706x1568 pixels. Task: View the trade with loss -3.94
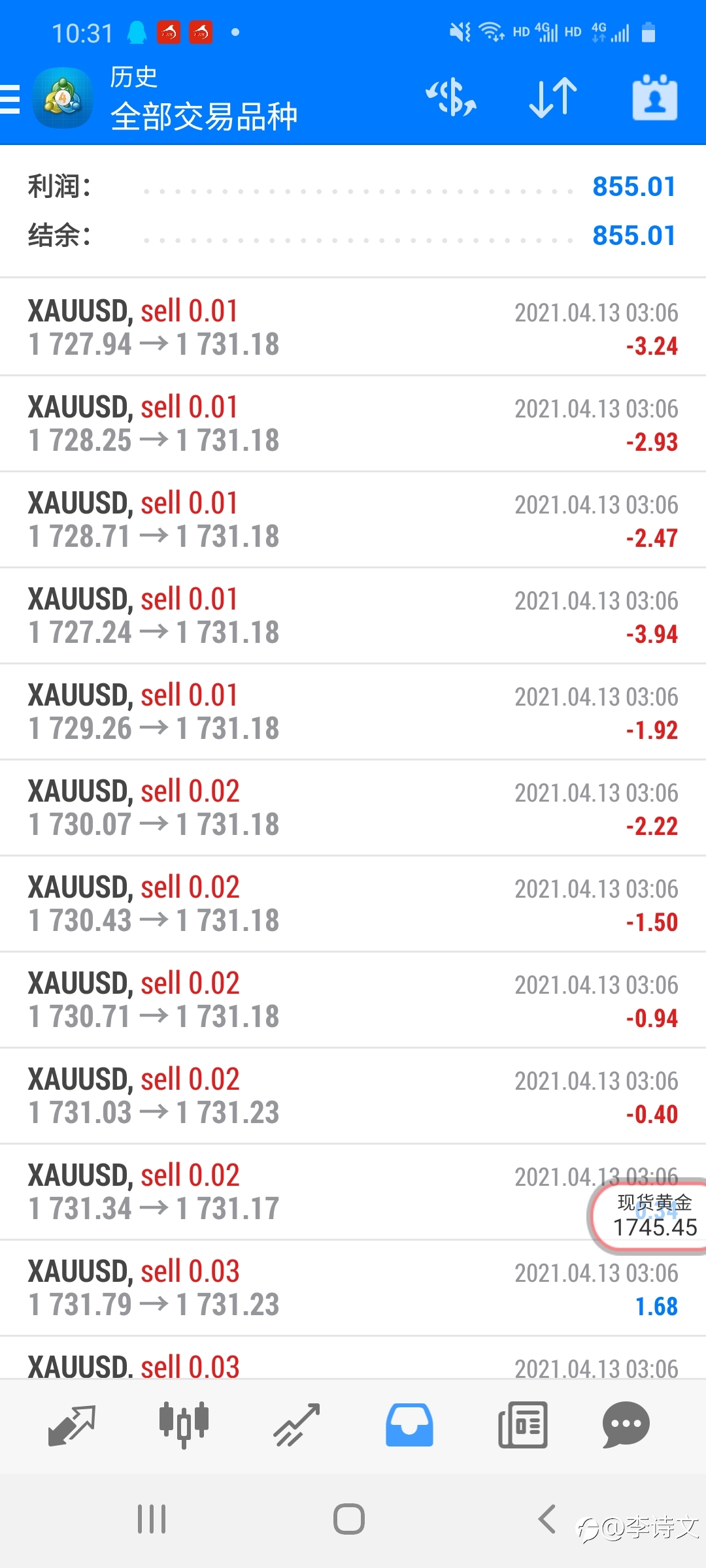(353, 615)
